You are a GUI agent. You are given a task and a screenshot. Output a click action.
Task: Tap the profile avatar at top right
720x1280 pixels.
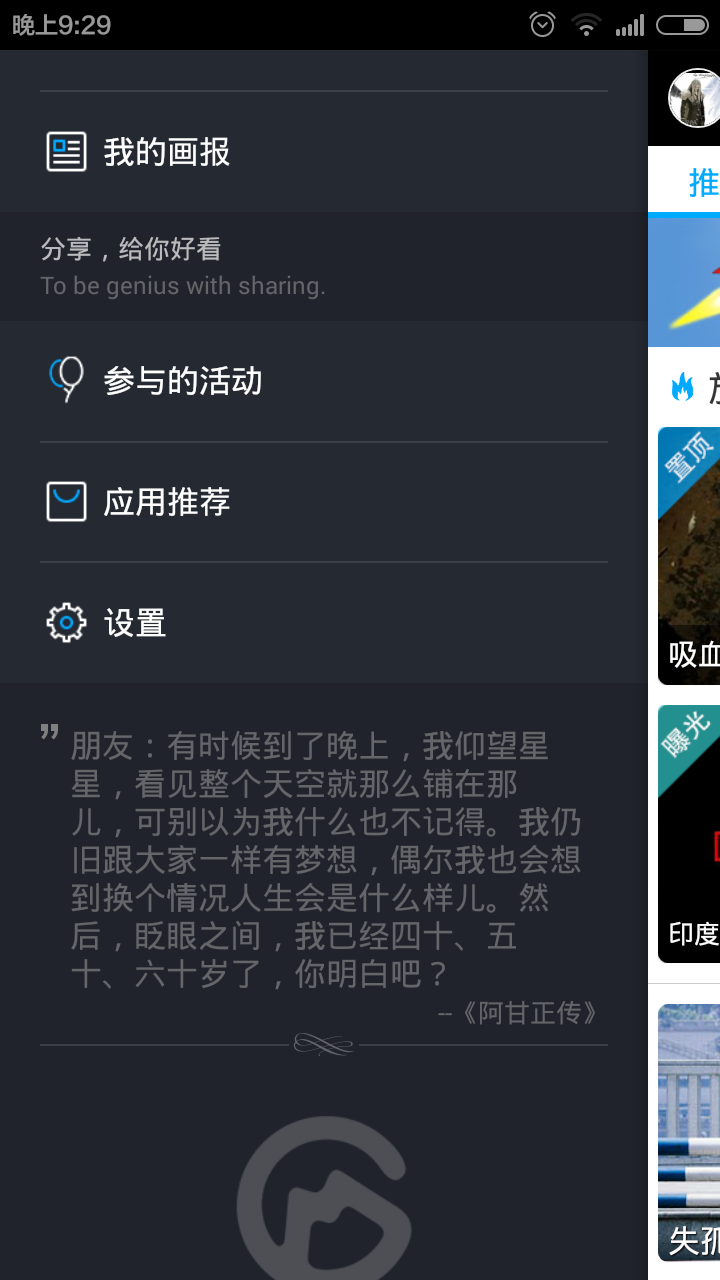695,98
